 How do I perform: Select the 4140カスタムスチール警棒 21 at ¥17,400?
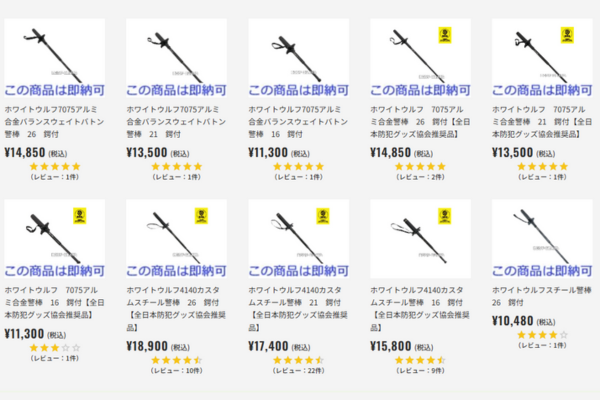299,239
